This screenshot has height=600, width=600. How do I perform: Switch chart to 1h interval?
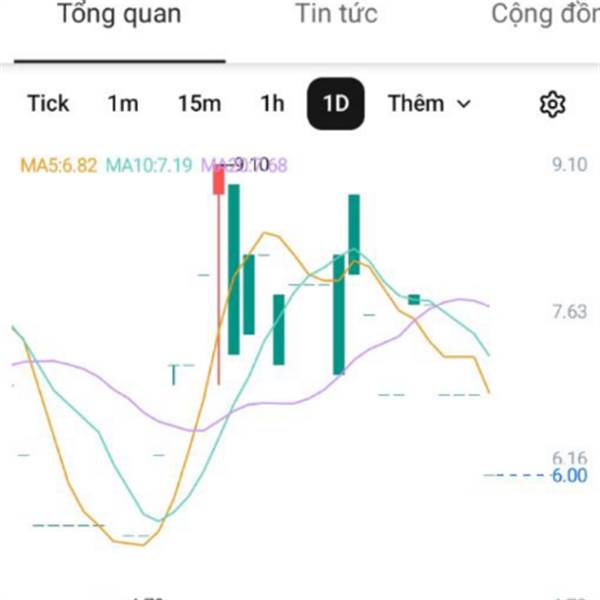click(272, 104)
